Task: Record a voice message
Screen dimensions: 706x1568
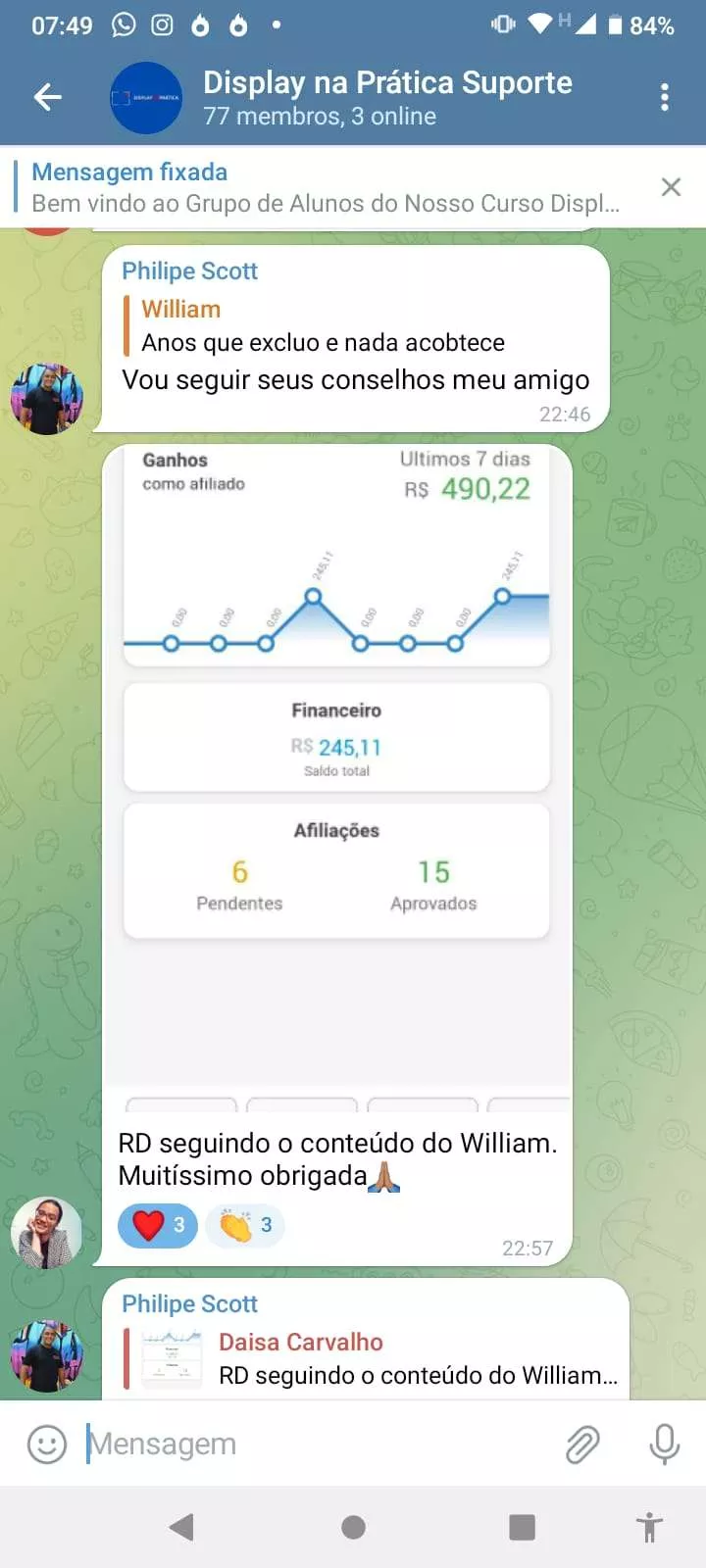Action: coord(664,1444)
